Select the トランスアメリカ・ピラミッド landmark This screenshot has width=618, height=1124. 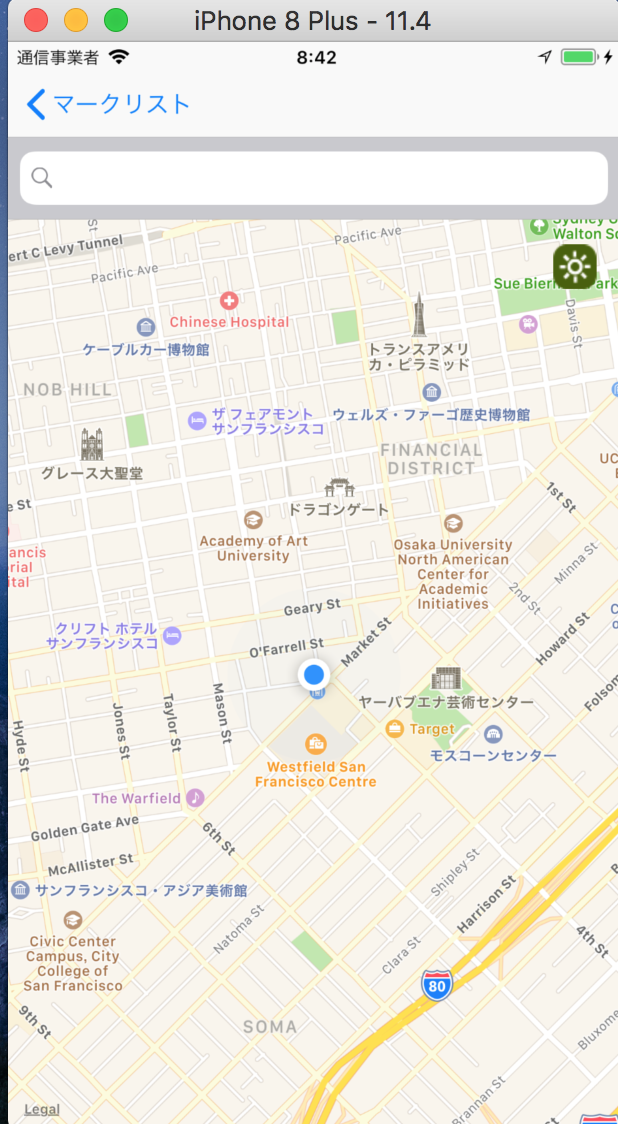coord(419,314)
